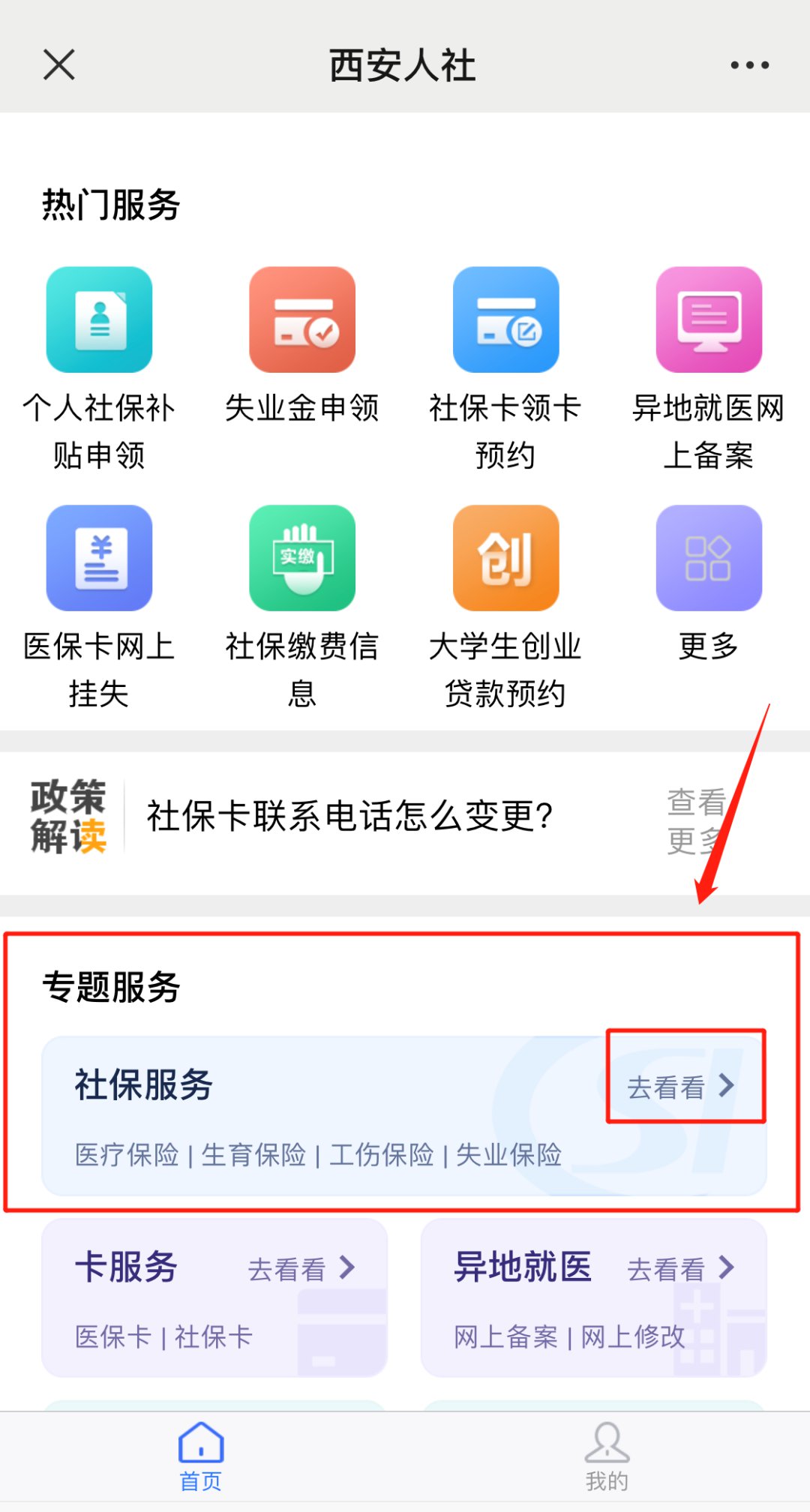Open 社保缴费信息 service

(x=302, y=559)
